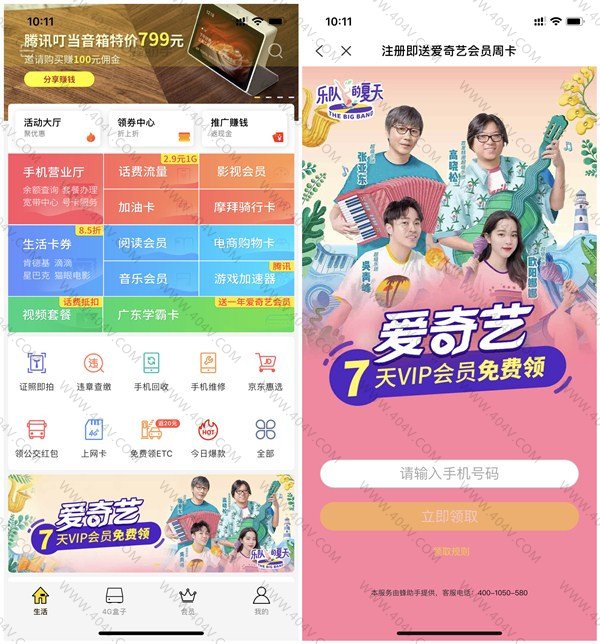Open the 免费领ETC shortcut
Image resolution: width=600 pixels, height=644 pixels.
pyautogui.click(x=151, y=436)
